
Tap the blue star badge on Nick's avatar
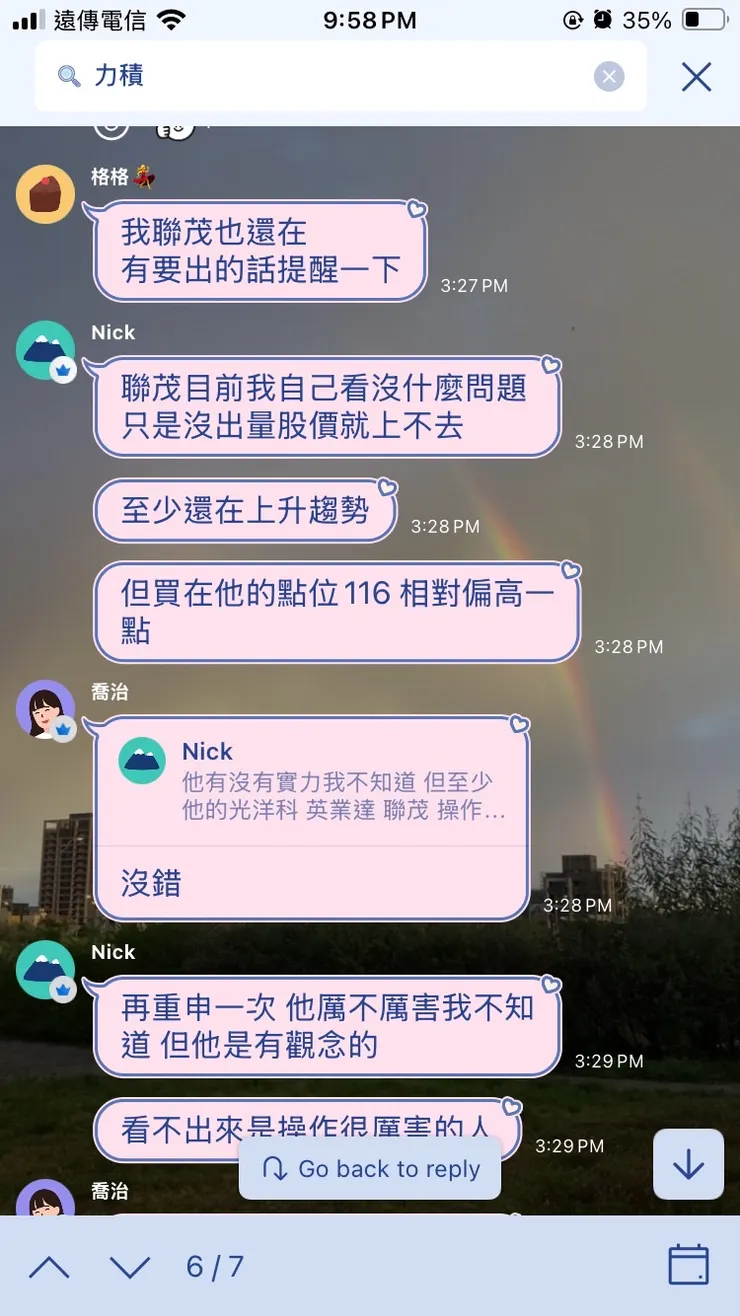[63, 370]
